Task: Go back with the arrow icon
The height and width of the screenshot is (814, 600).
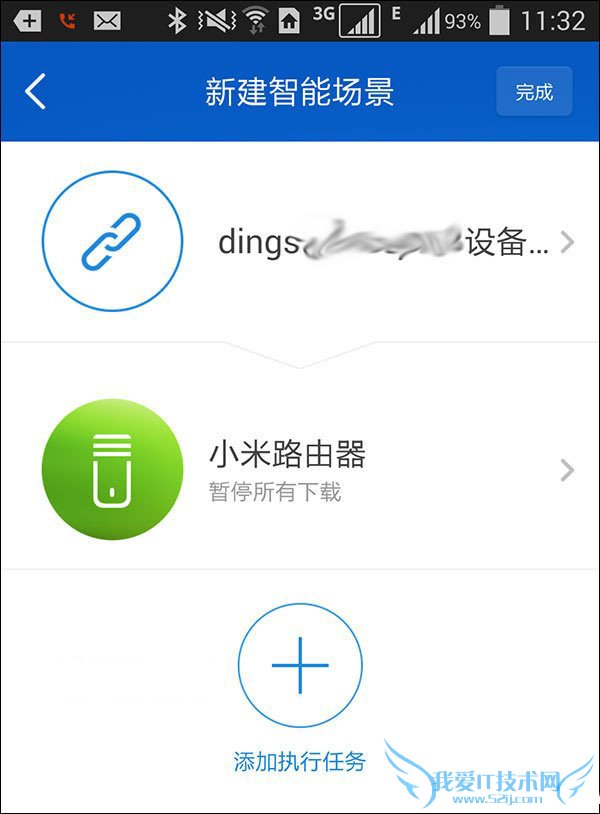Action: point(36,91)
